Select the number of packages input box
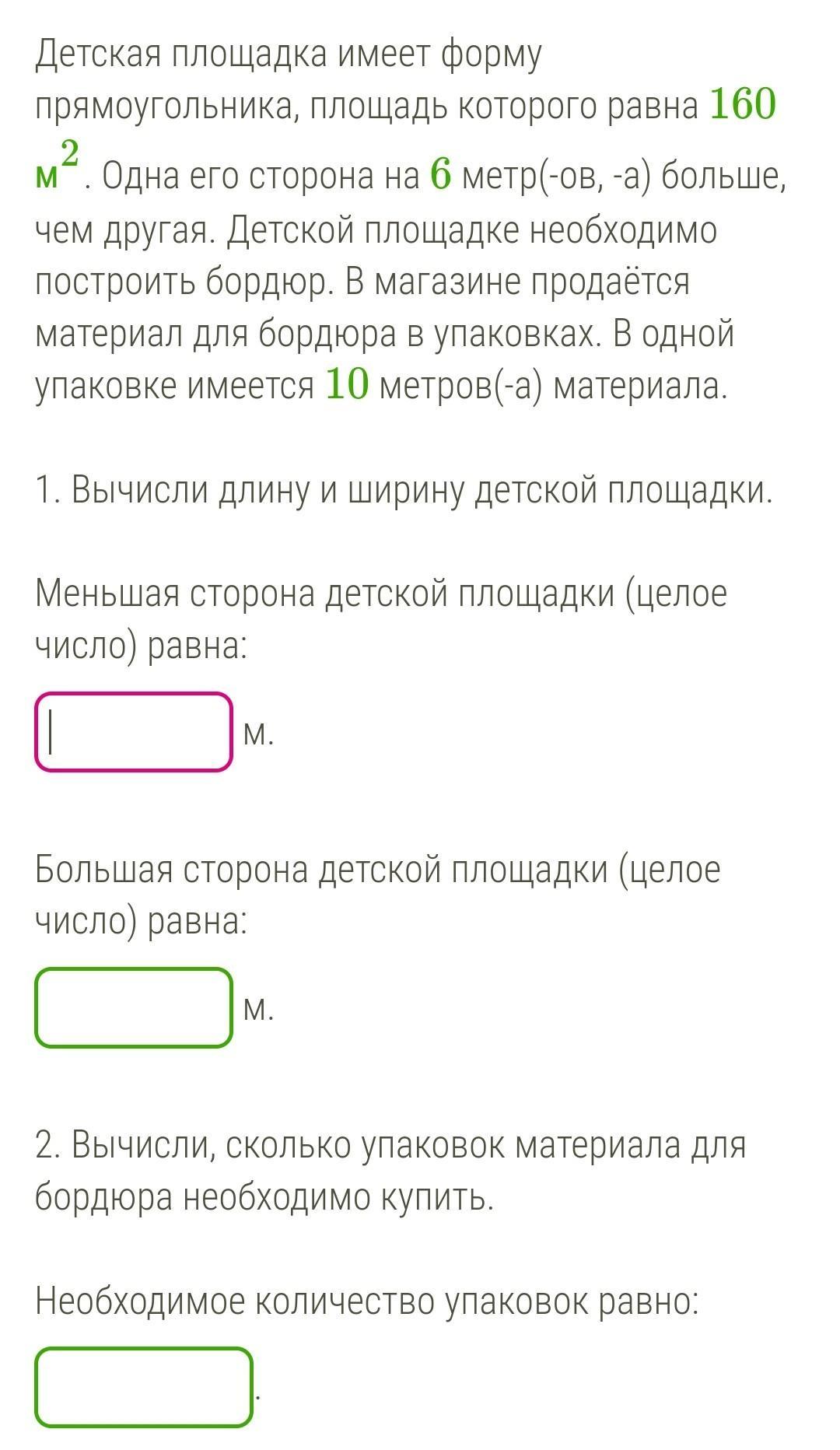The height and width of the screenshot is (1450, 840). 144,1388
